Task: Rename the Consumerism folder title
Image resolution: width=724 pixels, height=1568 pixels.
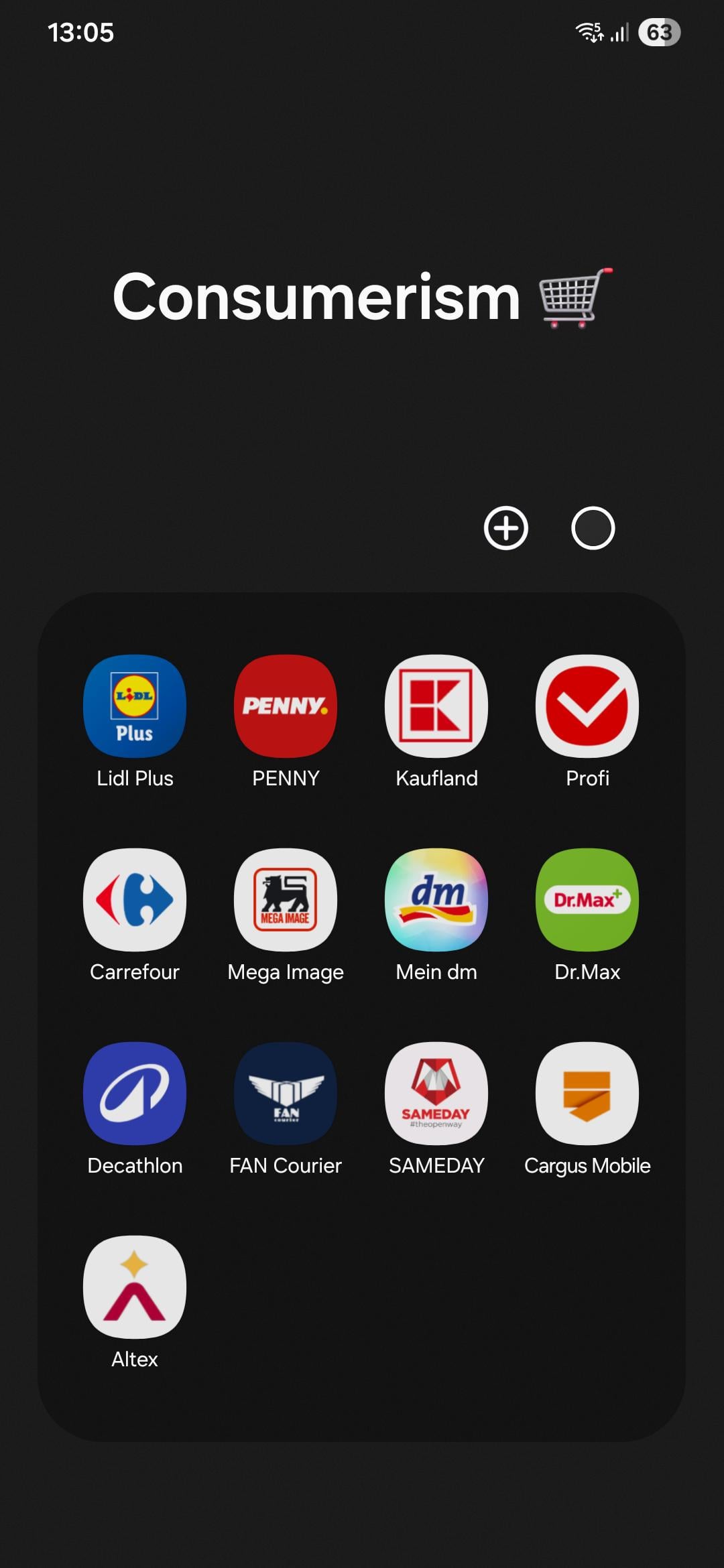Action: pos(316,297)
